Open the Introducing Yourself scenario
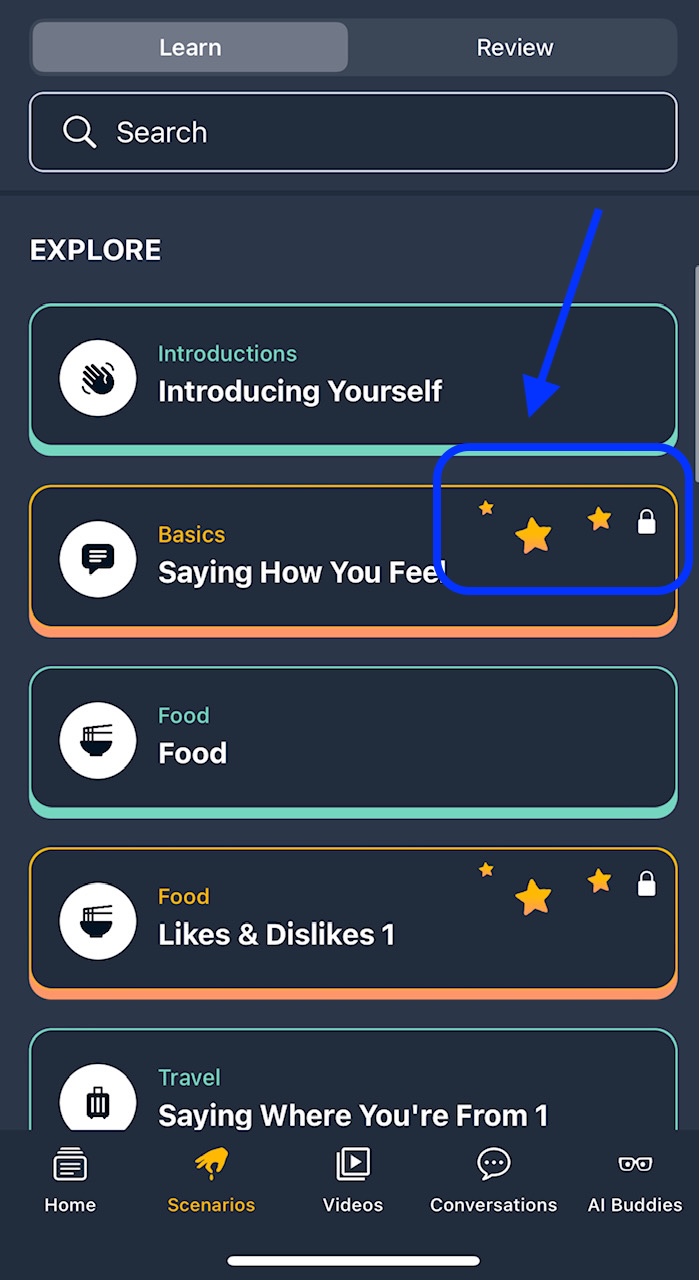The image size is (699, 1280). click(353, 375)
